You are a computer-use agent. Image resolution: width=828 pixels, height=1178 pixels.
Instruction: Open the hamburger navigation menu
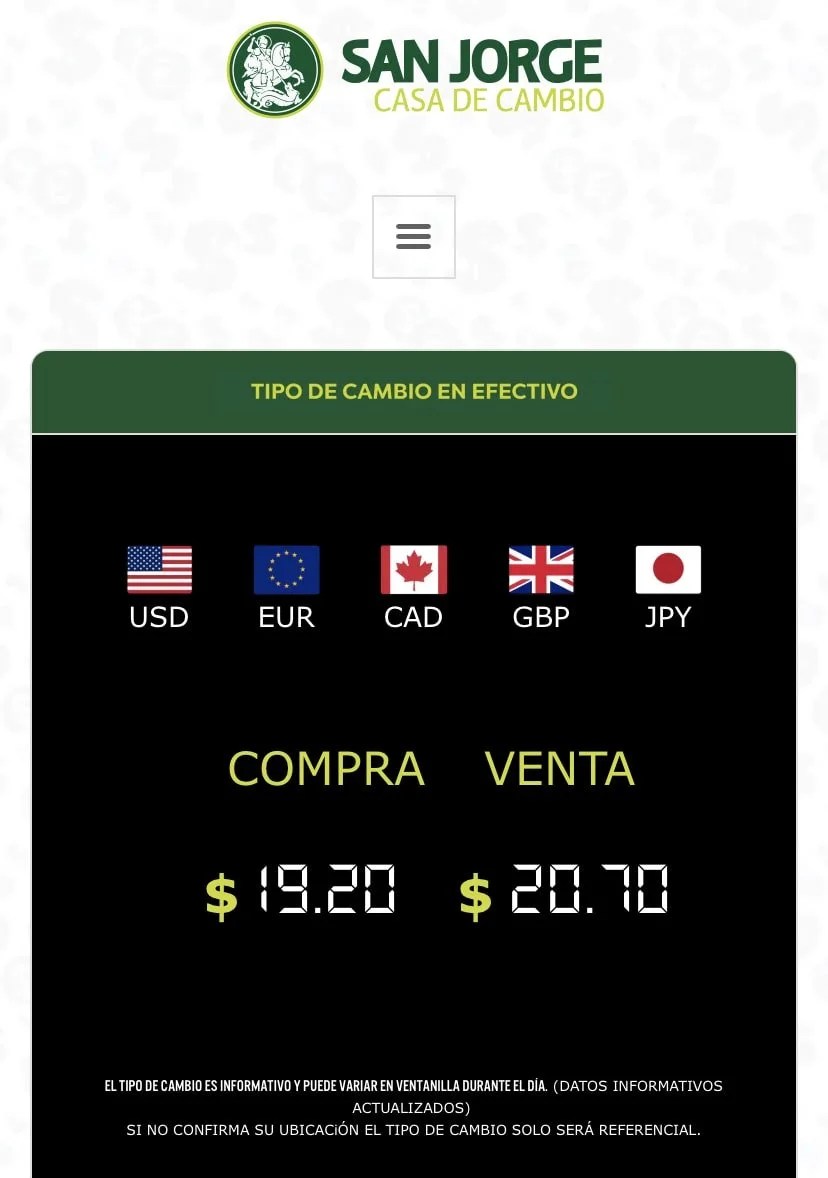413,236
